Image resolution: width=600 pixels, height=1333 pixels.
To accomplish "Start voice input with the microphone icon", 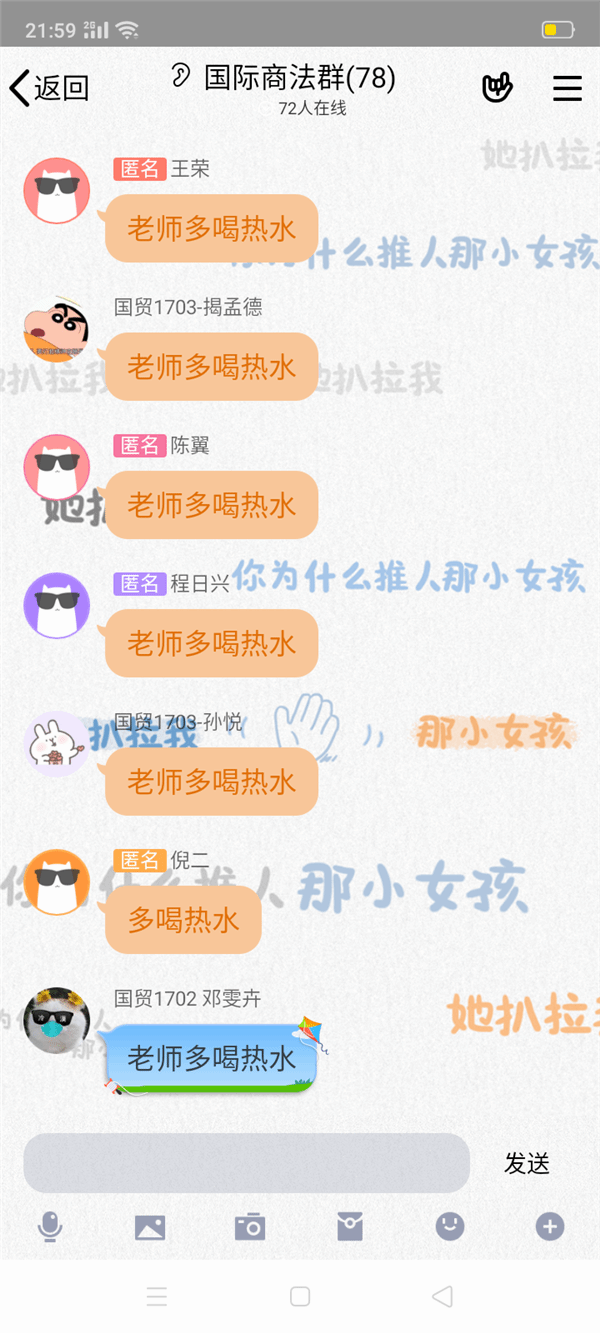I will (50, 1226).
